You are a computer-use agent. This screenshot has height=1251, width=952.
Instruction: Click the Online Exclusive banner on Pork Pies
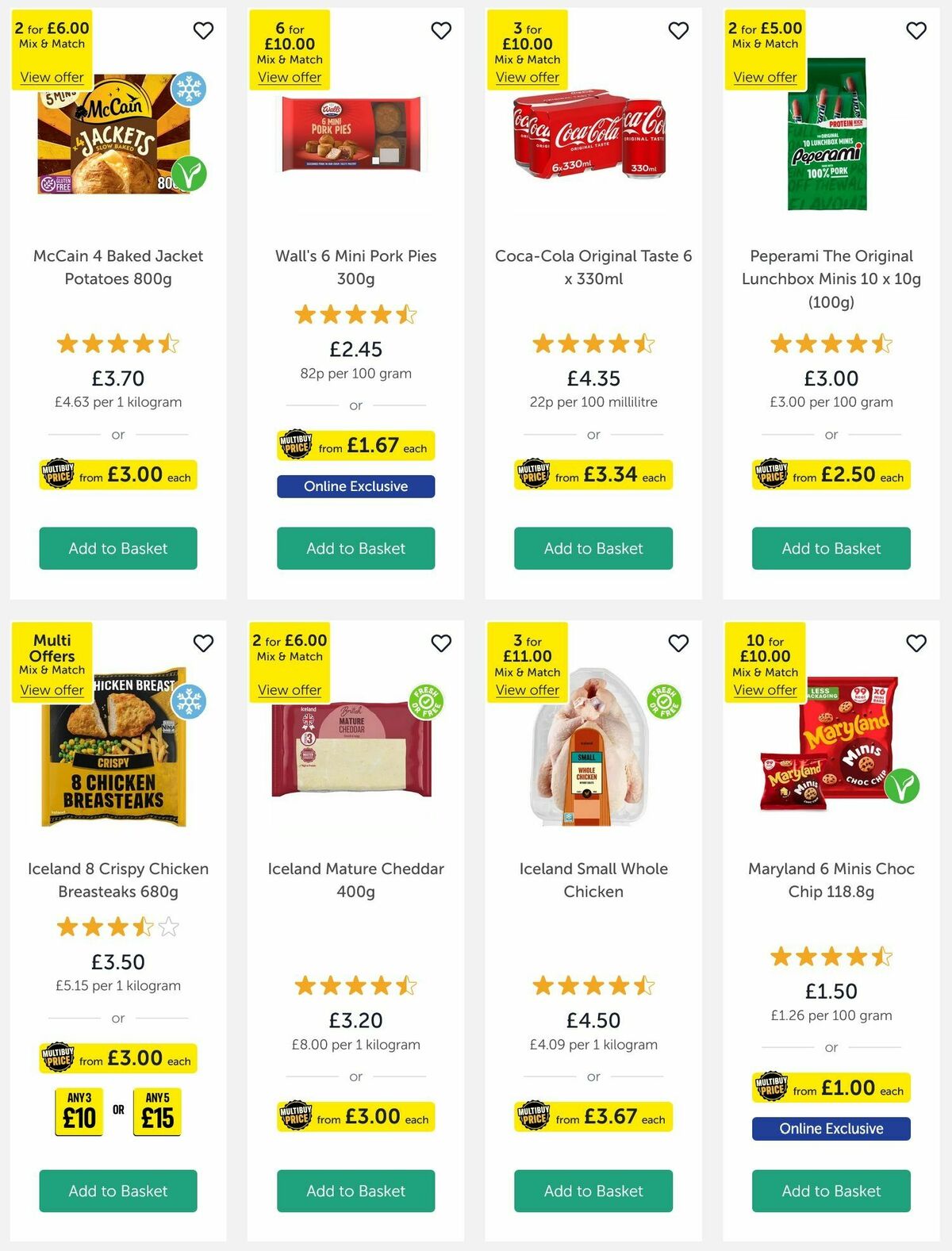pos(355,485)
